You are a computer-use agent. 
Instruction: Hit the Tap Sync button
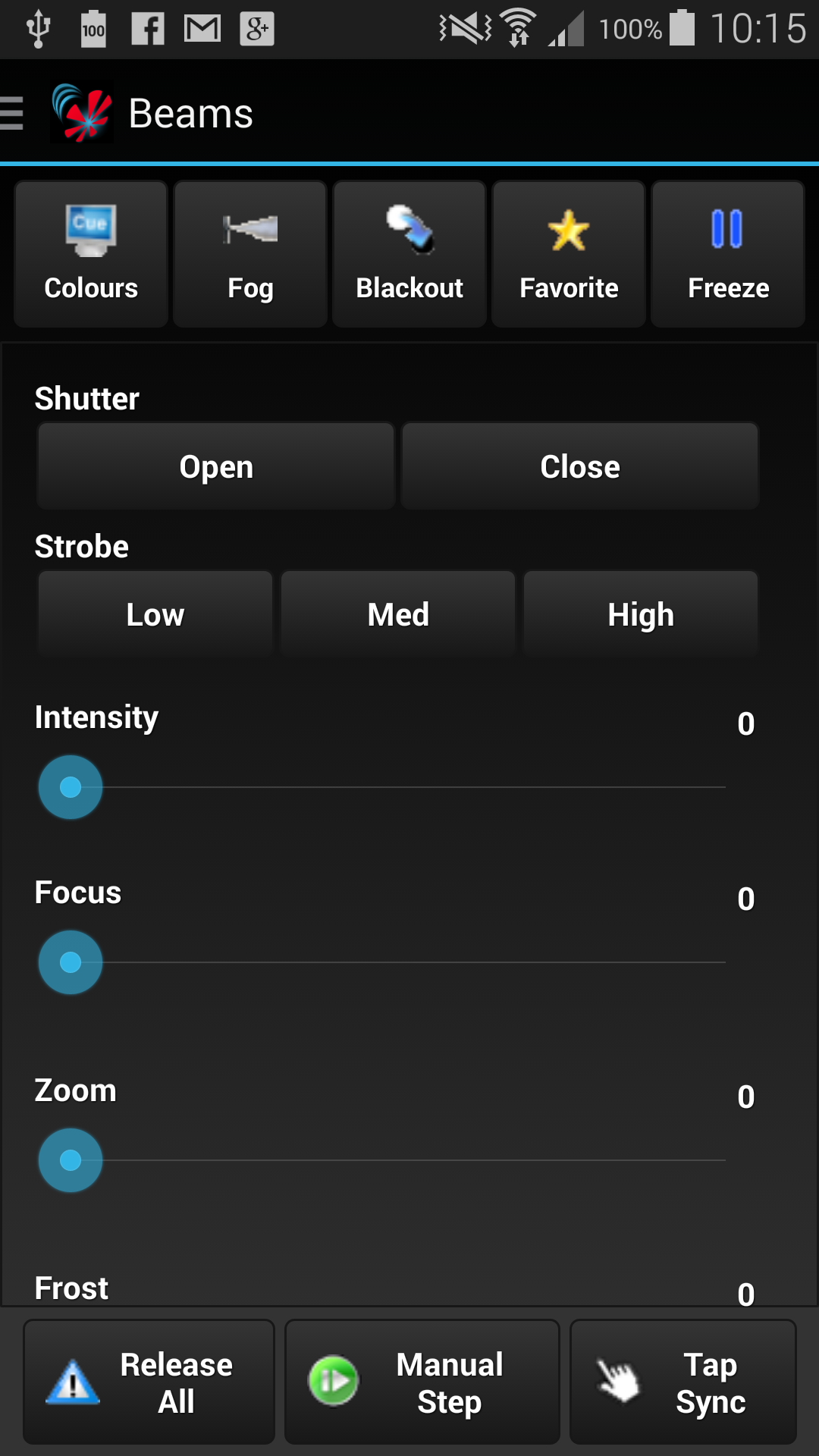pyautogui.click(x=682, y=1382)
